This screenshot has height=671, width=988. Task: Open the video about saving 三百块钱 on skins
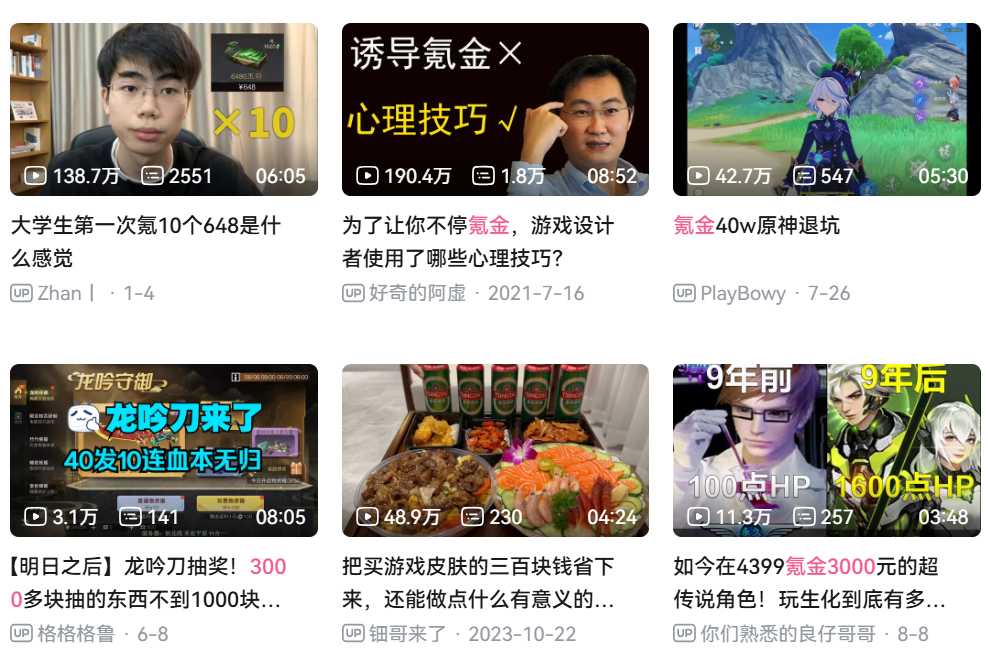[495, 450]
